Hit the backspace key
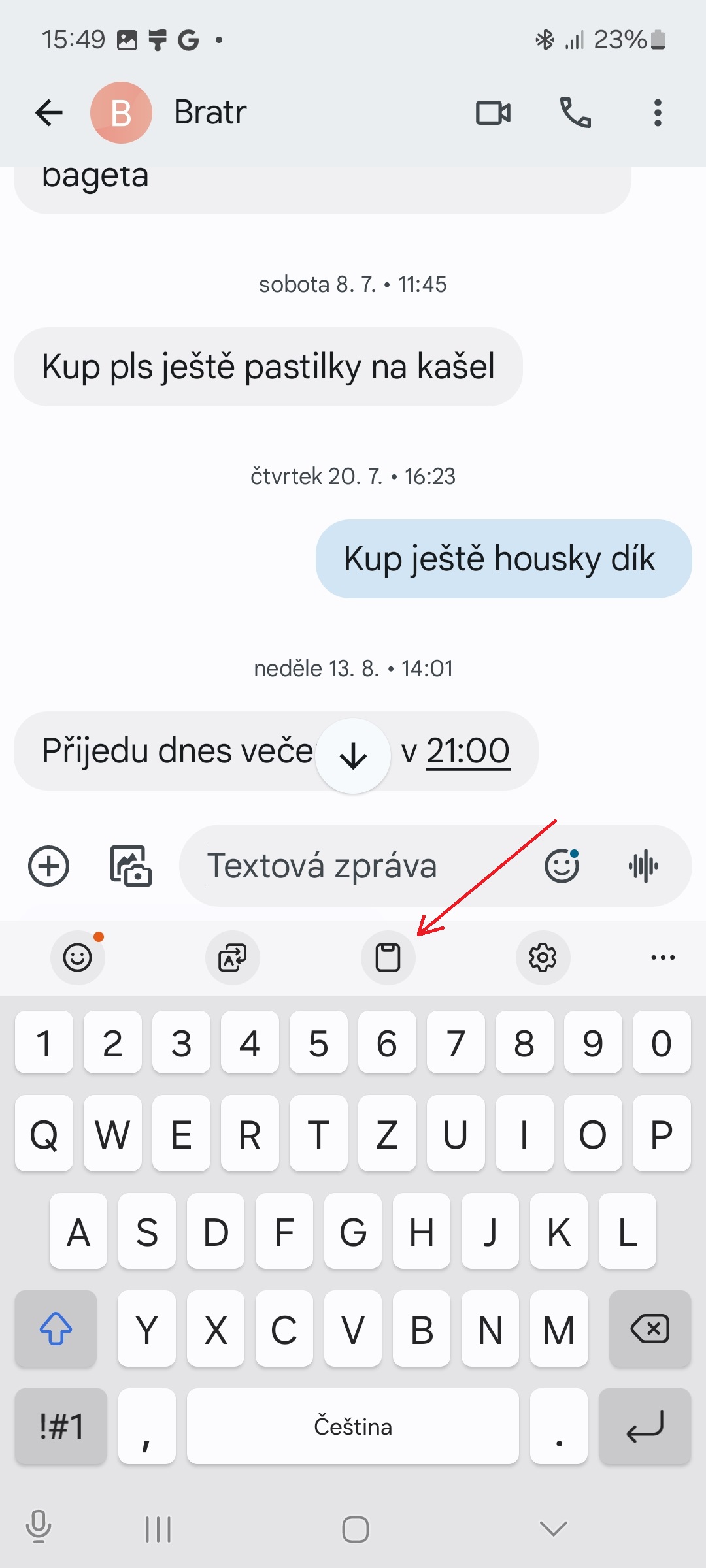The width and height of the screenshot is (706, 1568). [x=650, y=1329]
